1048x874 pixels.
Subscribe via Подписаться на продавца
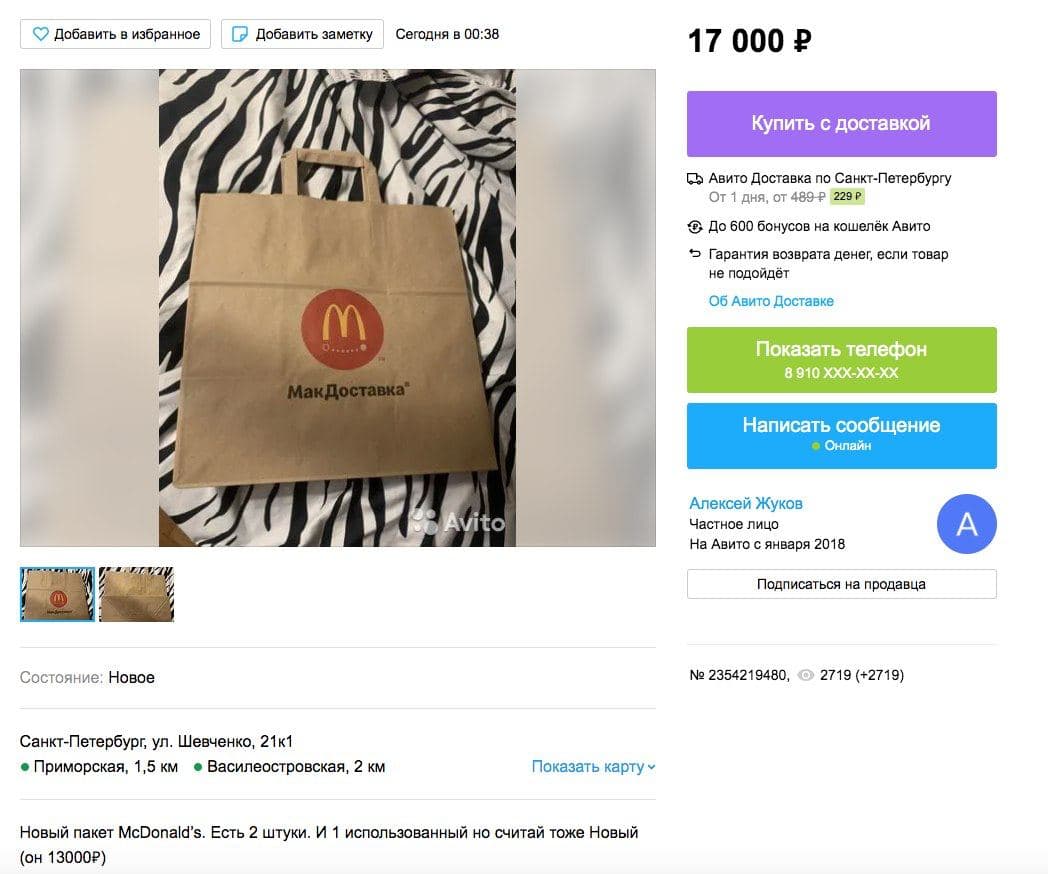coord(841,584)
